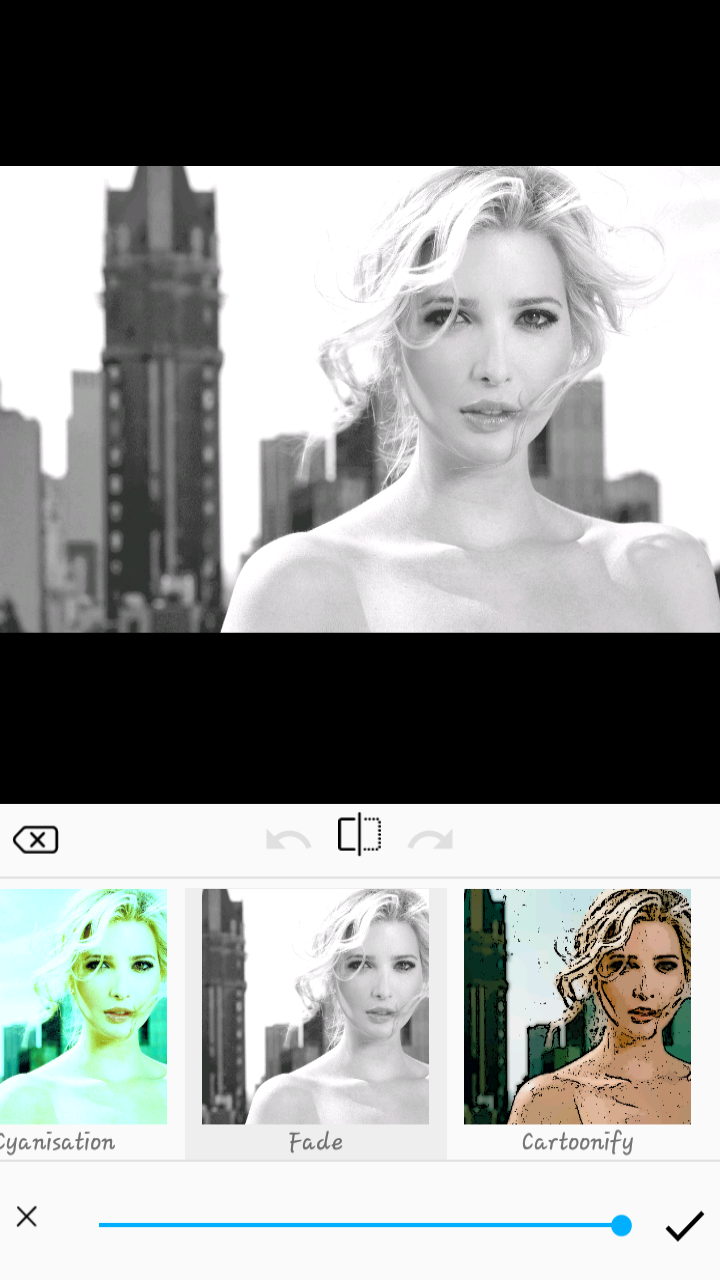Toggle the before/after compare view
This screenshot has height=1280, width=720.
pos(359,835)
